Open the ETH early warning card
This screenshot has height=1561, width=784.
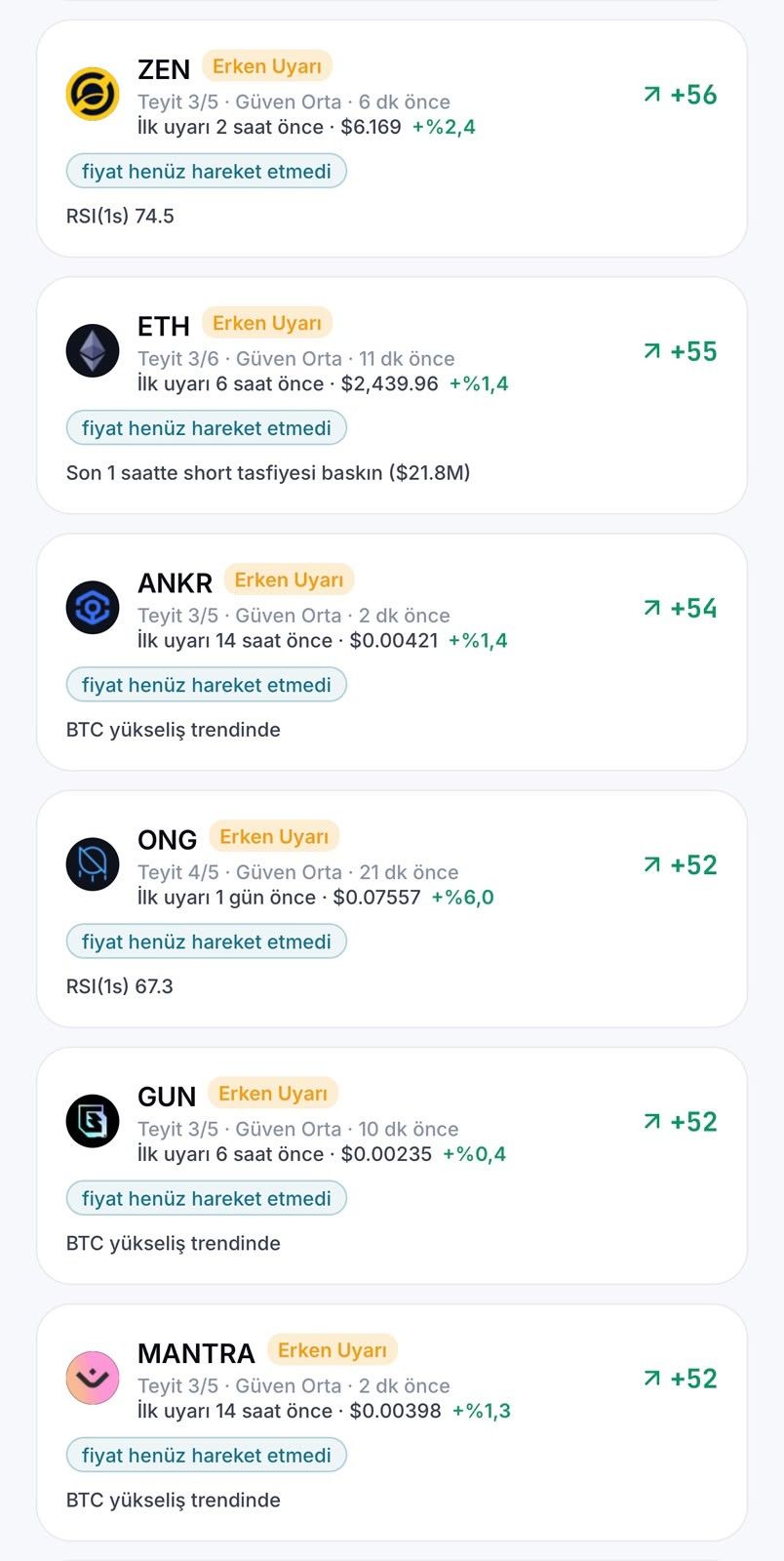392,395
